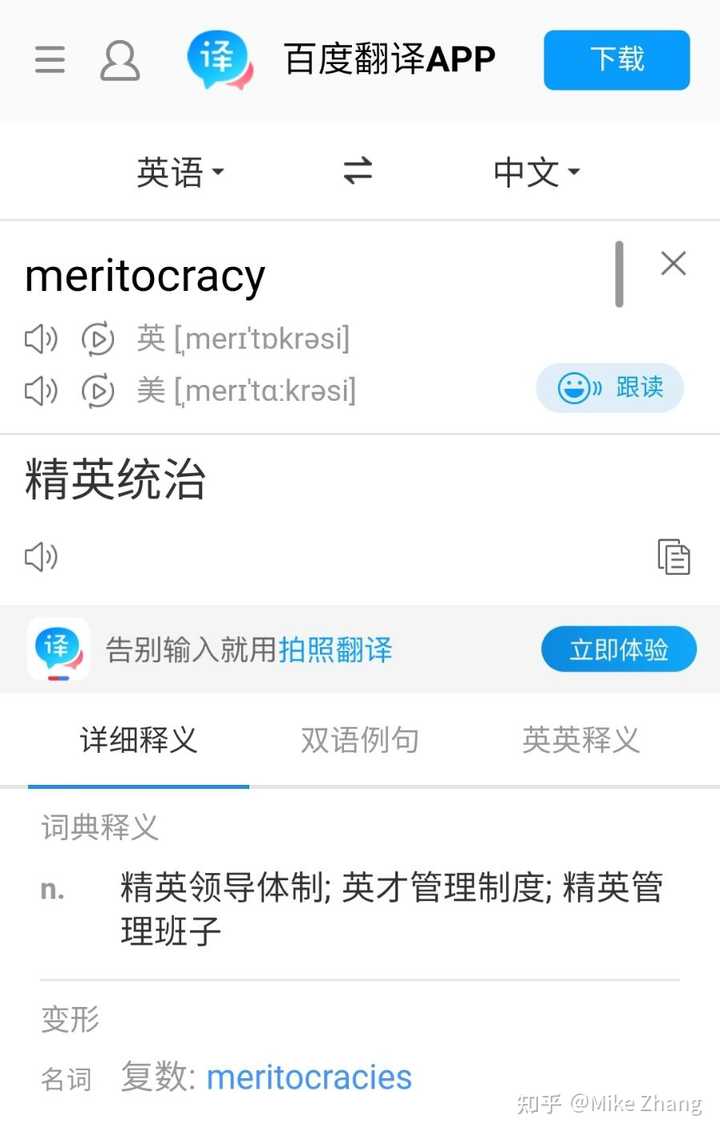
Task: Expand slow playback for American pronunciation
Action: click(98, 391)
